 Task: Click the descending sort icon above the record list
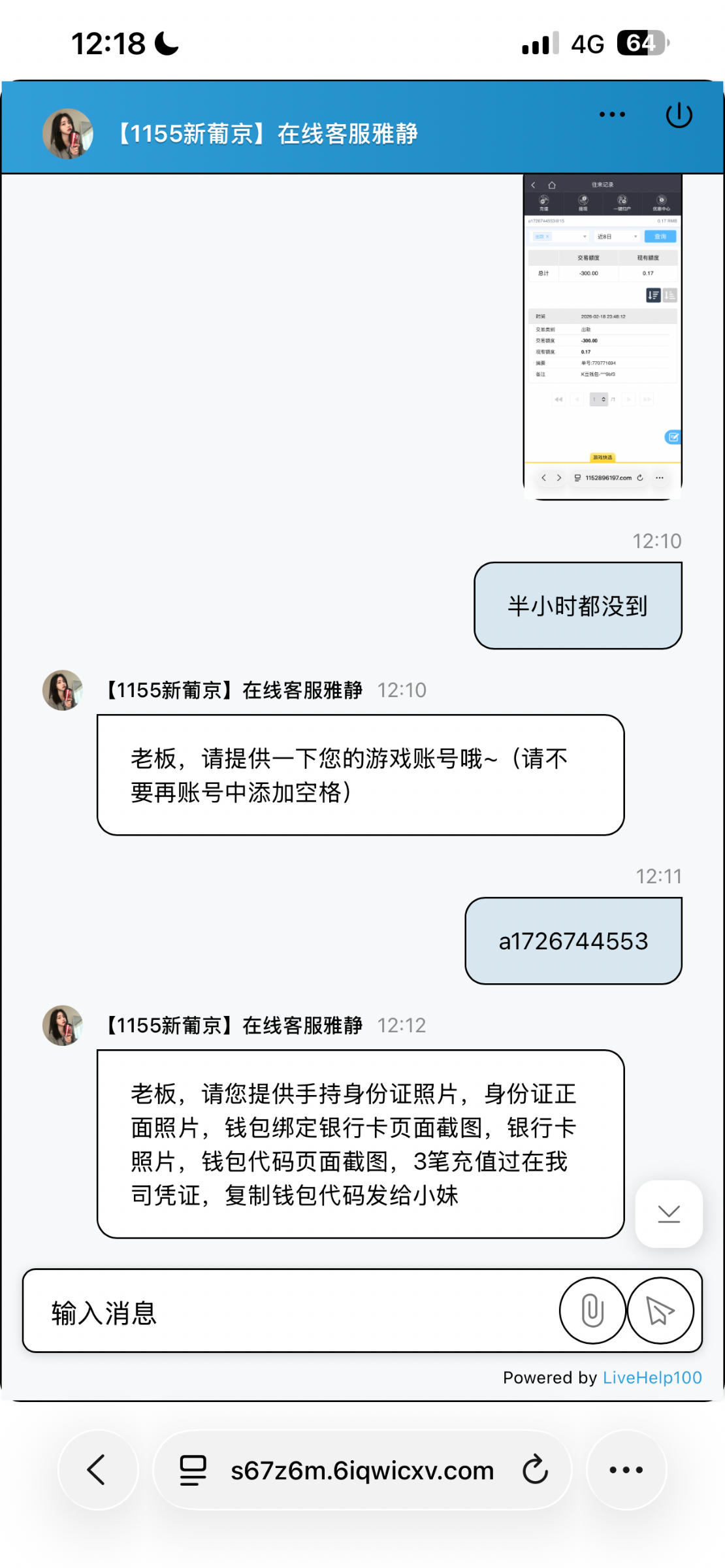click(653, 295)
